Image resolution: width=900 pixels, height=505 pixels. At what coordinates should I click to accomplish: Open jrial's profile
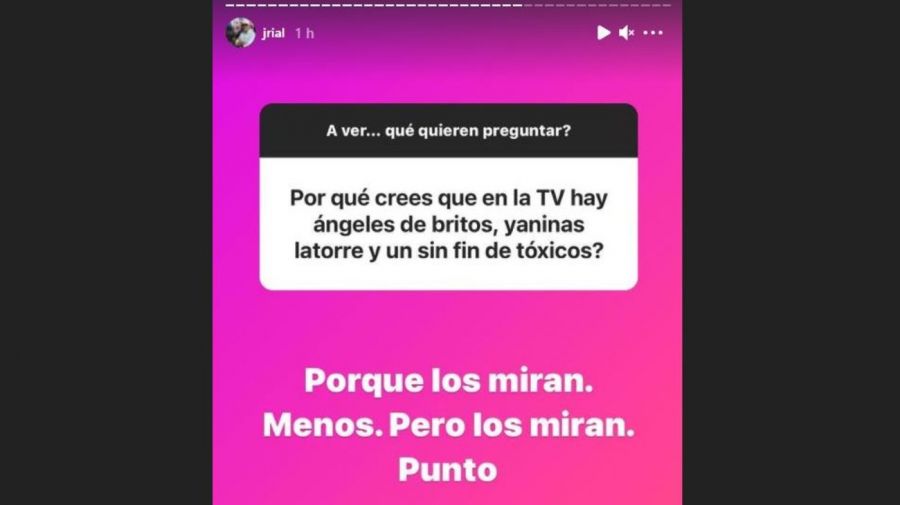pyautogui.click(x=272, y=33)
